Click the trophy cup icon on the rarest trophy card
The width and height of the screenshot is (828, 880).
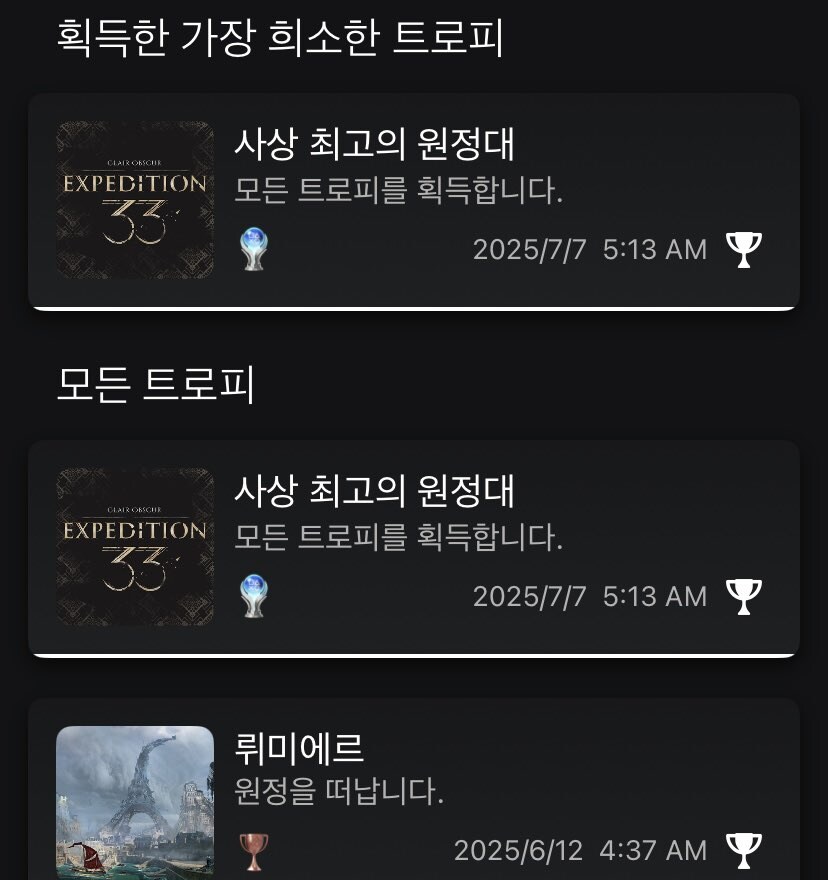(x=744, y=249)
